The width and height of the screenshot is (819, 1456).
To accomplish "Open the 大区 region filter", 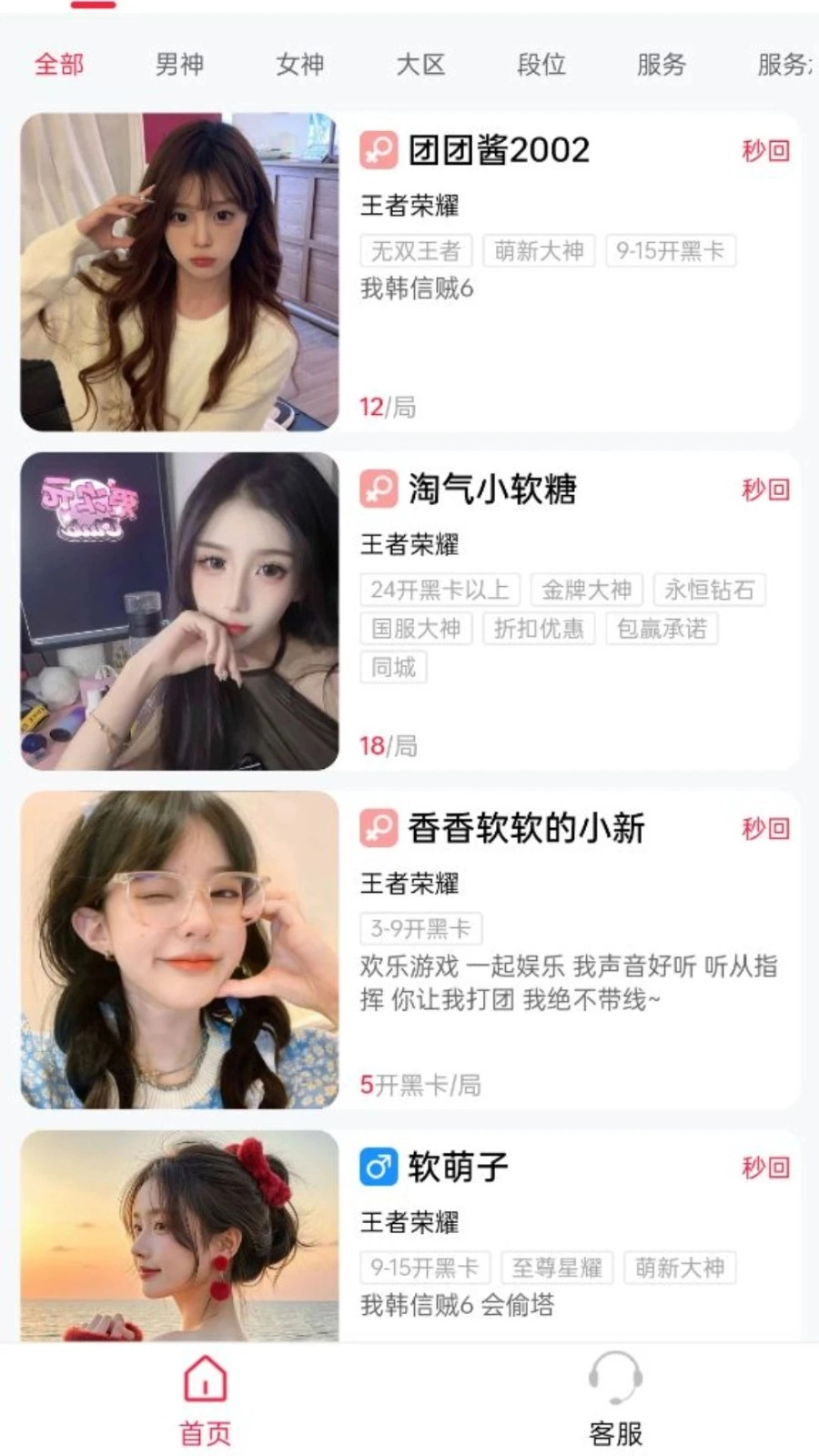I will pyautogui.click(x=420, y=65).
